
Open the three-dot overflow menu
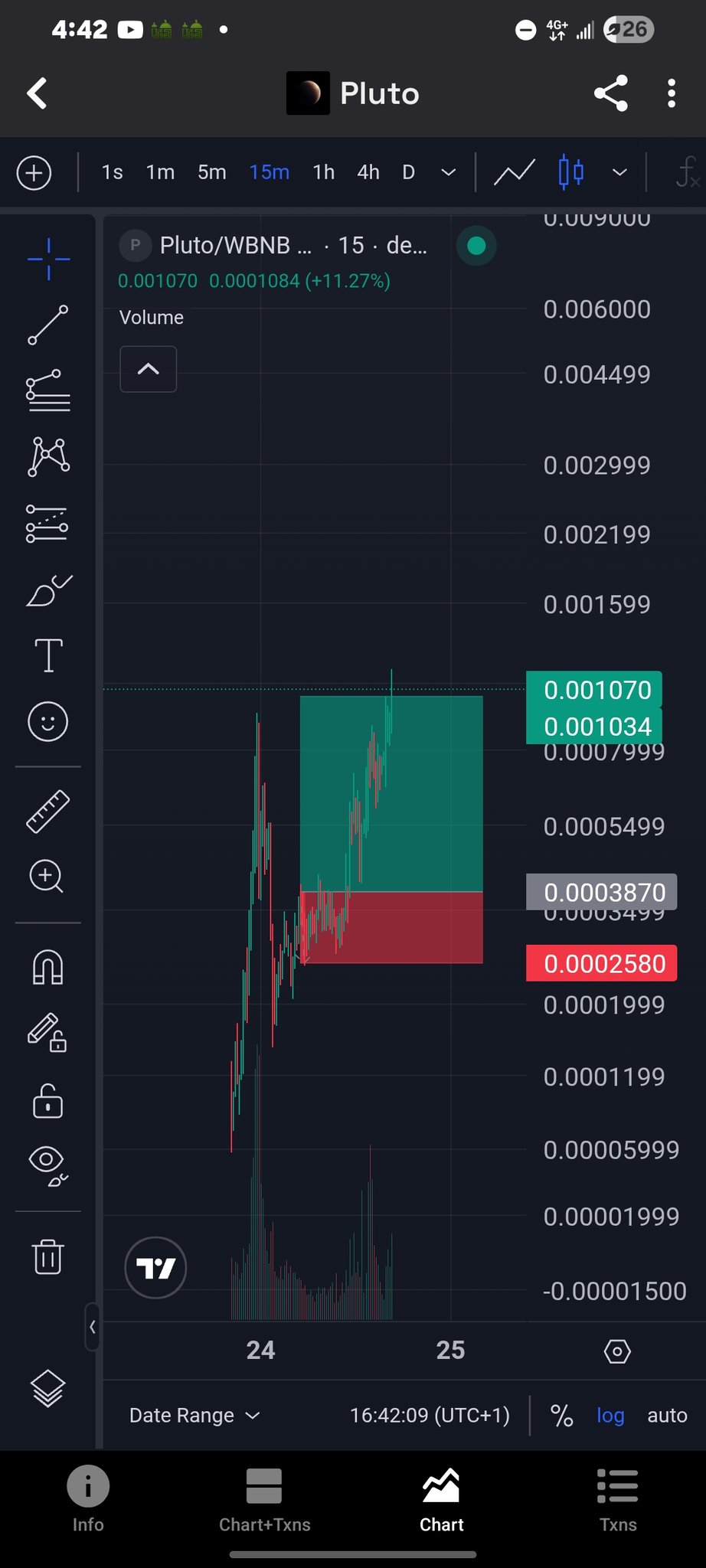(671, 93)
